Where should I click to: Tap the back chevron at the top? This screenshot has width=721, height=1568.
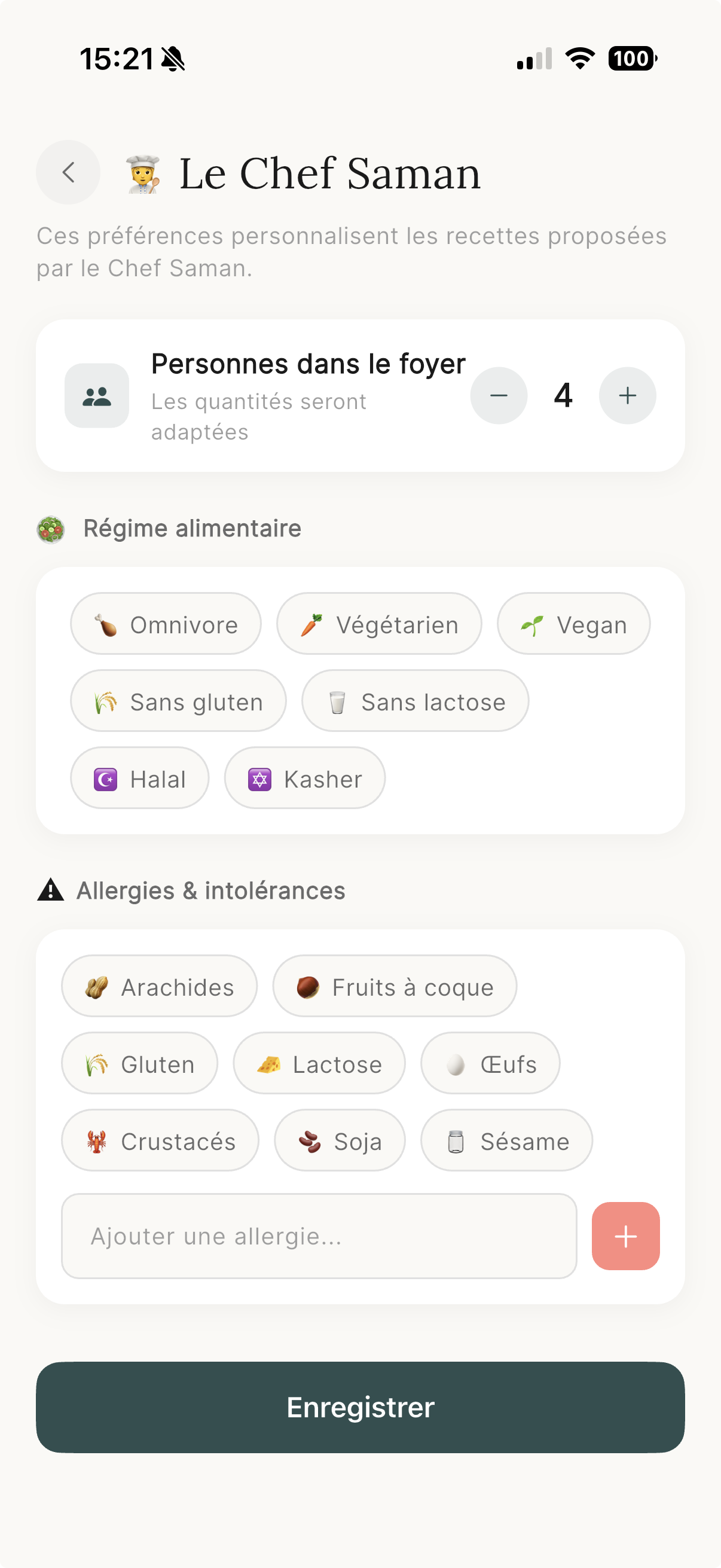(68, 172)
